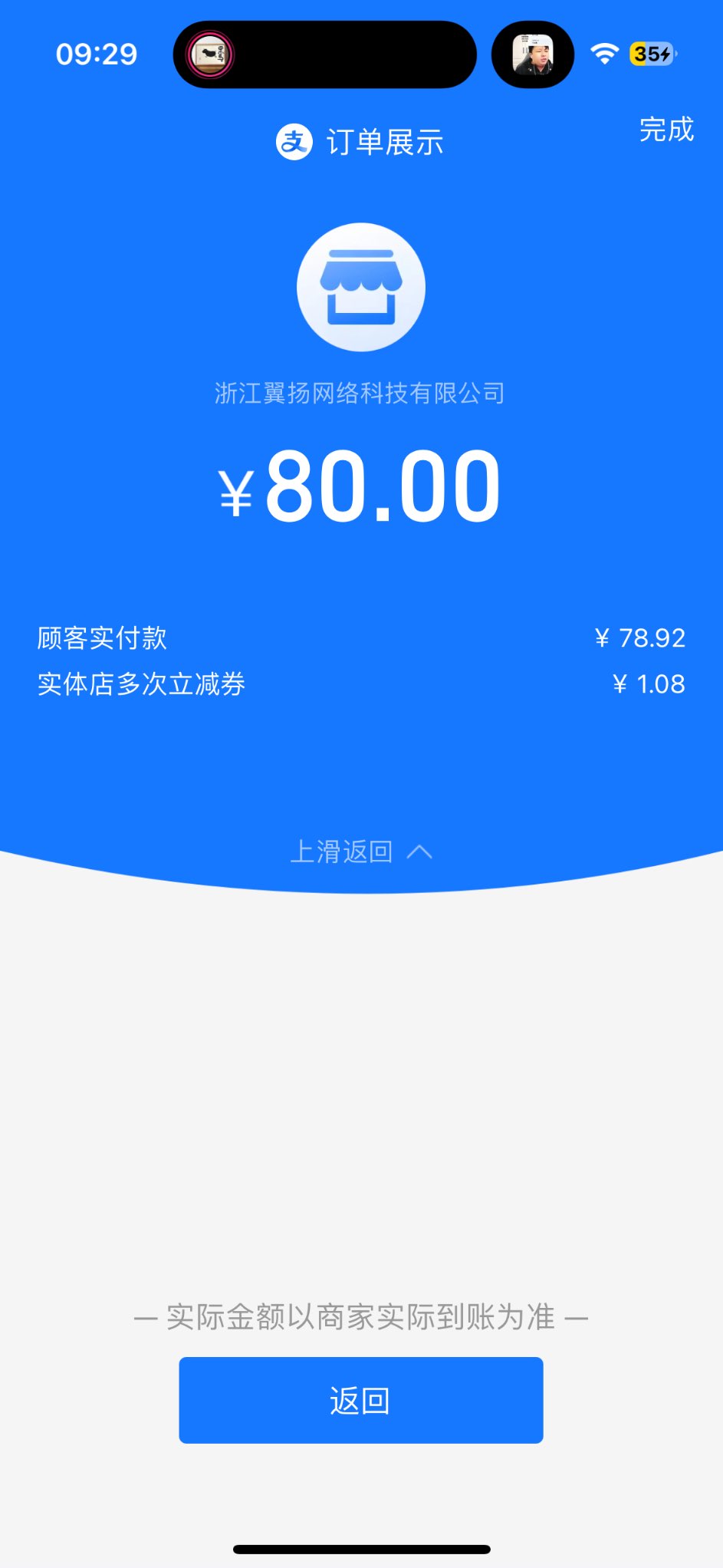
Task: Tap the blue 返回 button
Action: (x=360, y=1399)
